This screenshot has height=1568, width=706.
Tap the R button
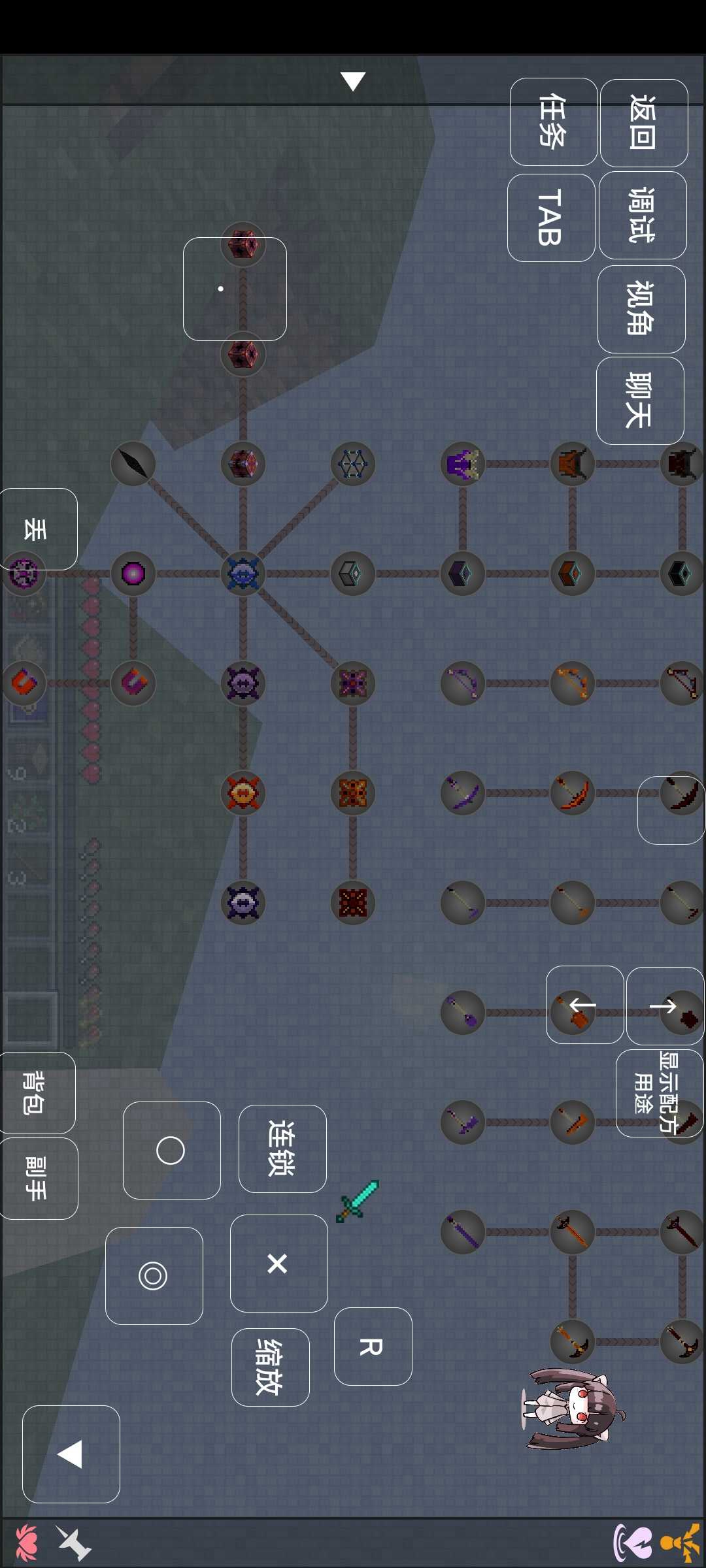pyautogui.click(x=373, y=1346)
